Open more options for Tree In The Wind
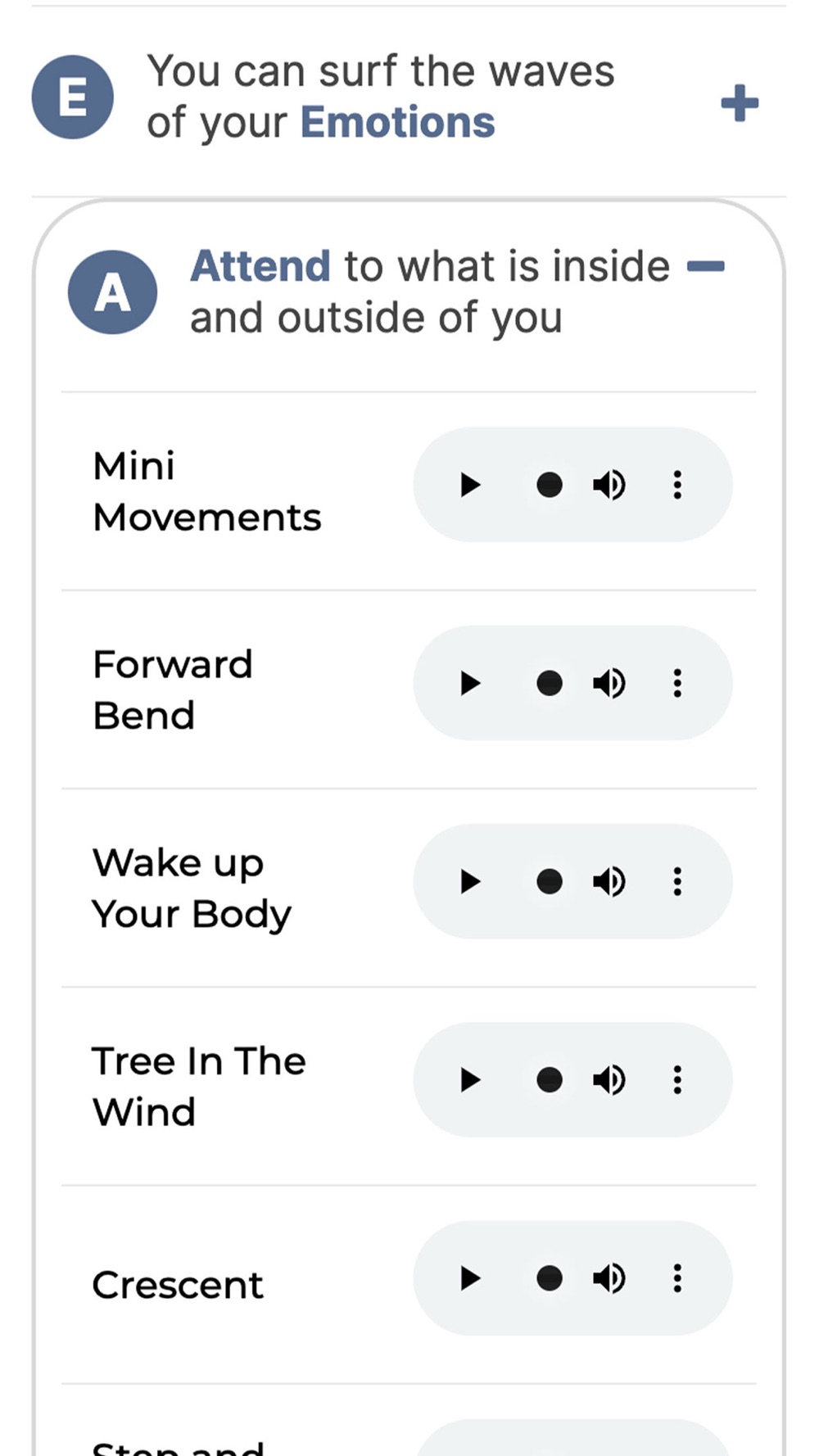The height and width of the screenshot is (1456, 819). tap(677, 1080)
